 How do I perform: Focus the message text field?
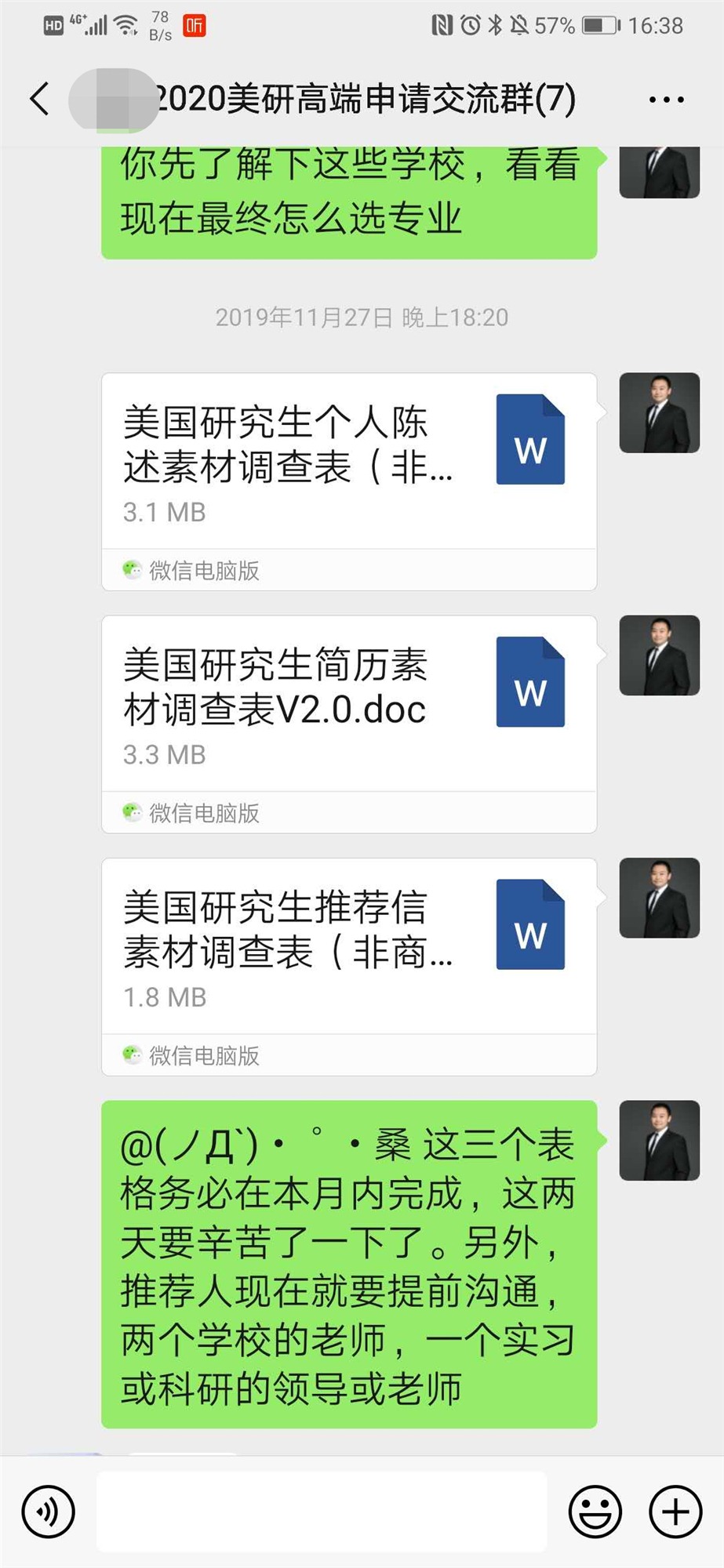coord(322,1512)
